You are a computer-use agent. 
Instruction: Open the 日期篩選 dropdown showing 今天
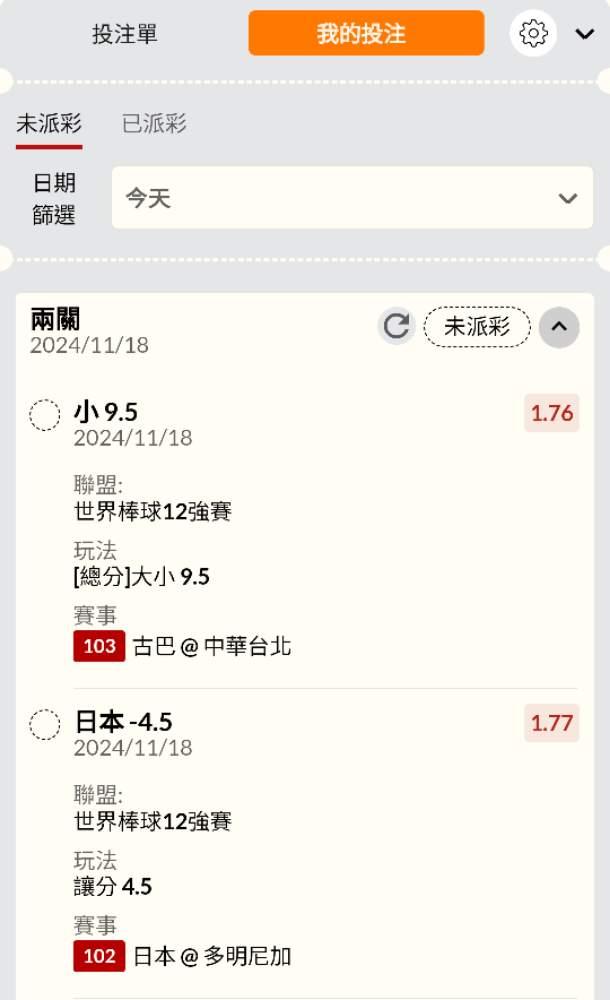click(351, 198)
